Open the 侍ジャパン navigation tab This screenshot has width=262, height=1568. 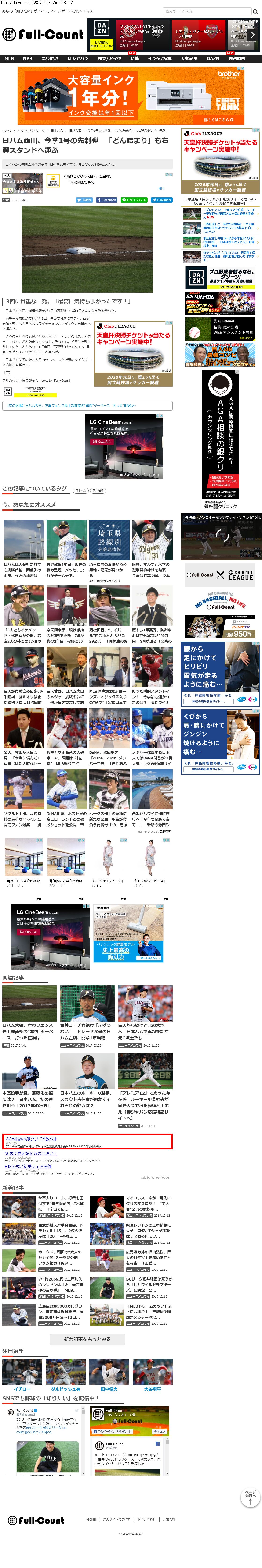[77, 58]
